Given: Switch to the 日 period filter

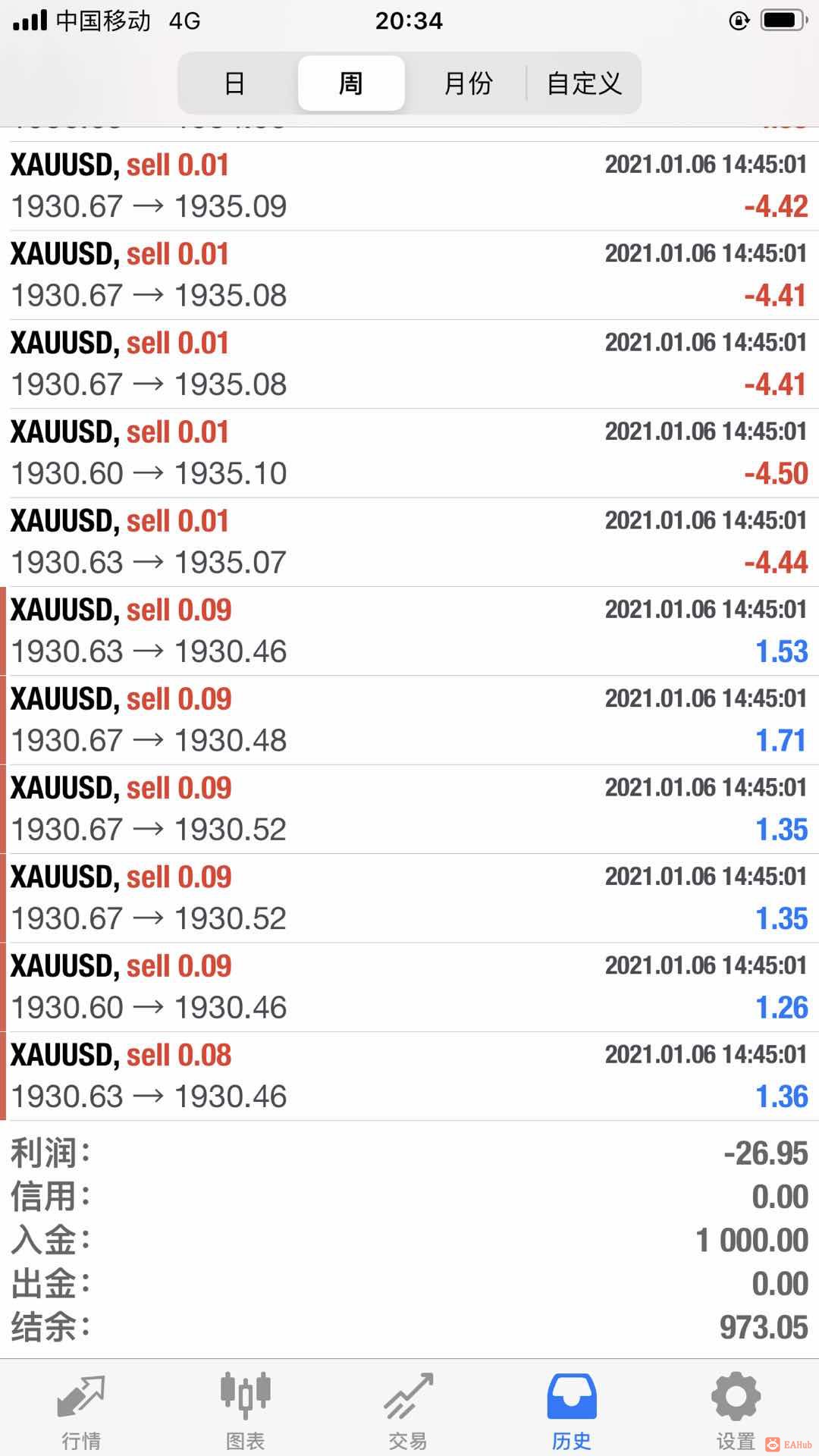Looking at the screenshot, I should pyautogui.click(x=235, y=83).
